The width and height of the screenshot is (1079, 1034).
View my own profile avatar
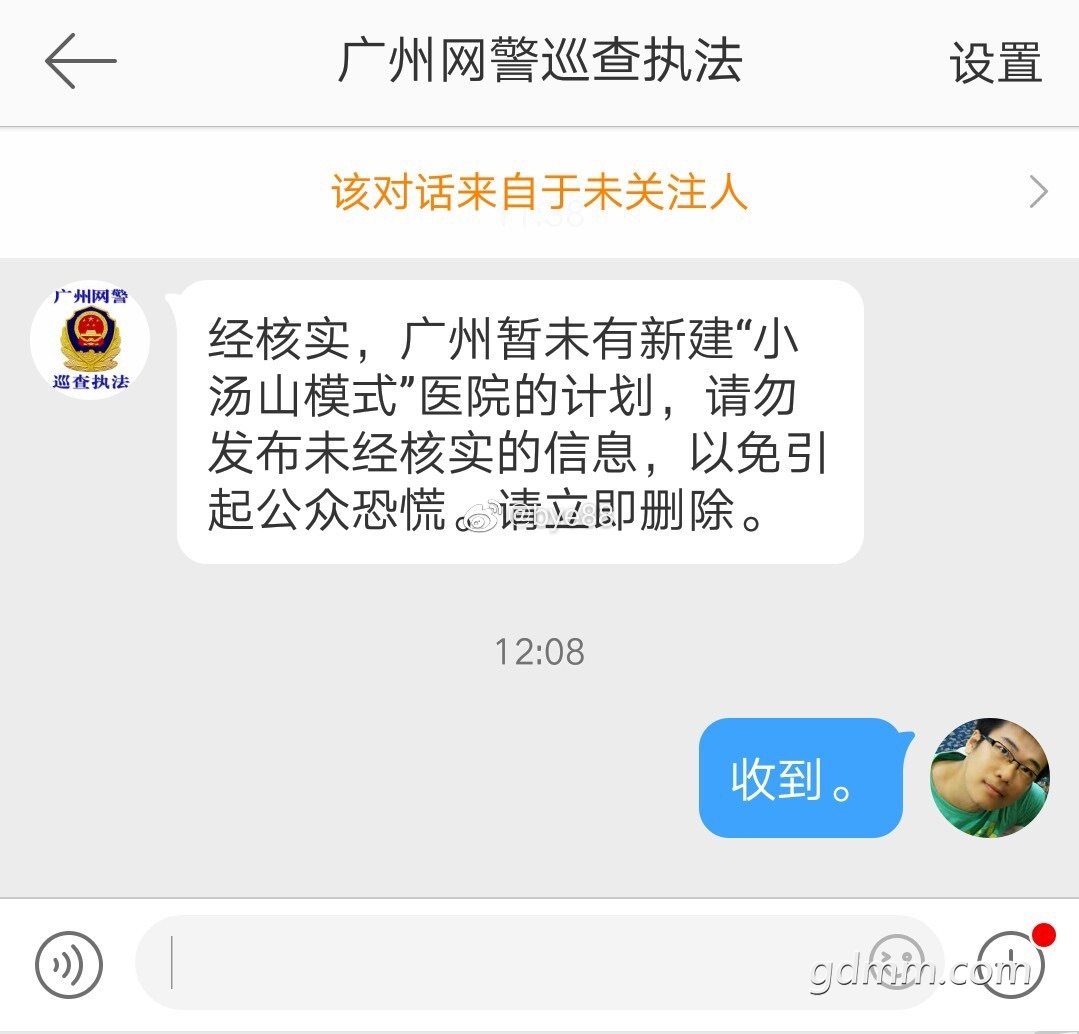point(990,777)
